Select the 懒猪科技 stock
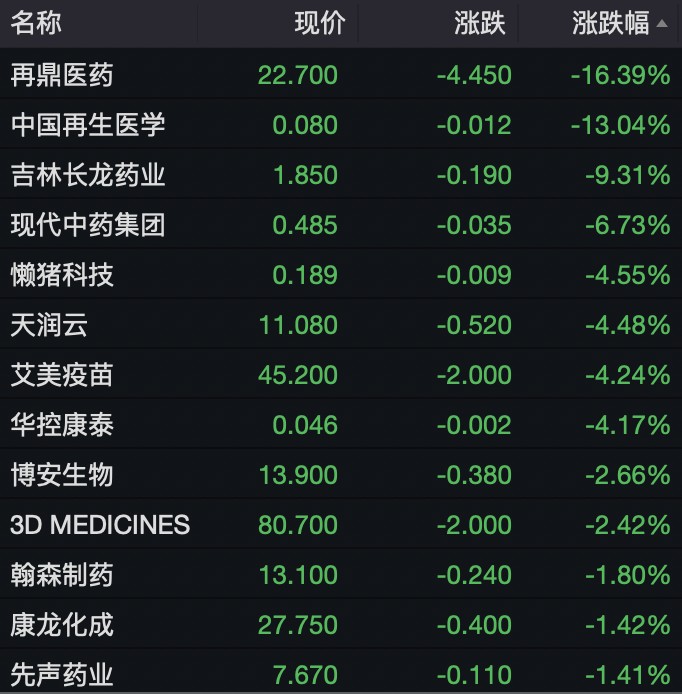Viewport: 682px width, 694px height. (62, 275)
